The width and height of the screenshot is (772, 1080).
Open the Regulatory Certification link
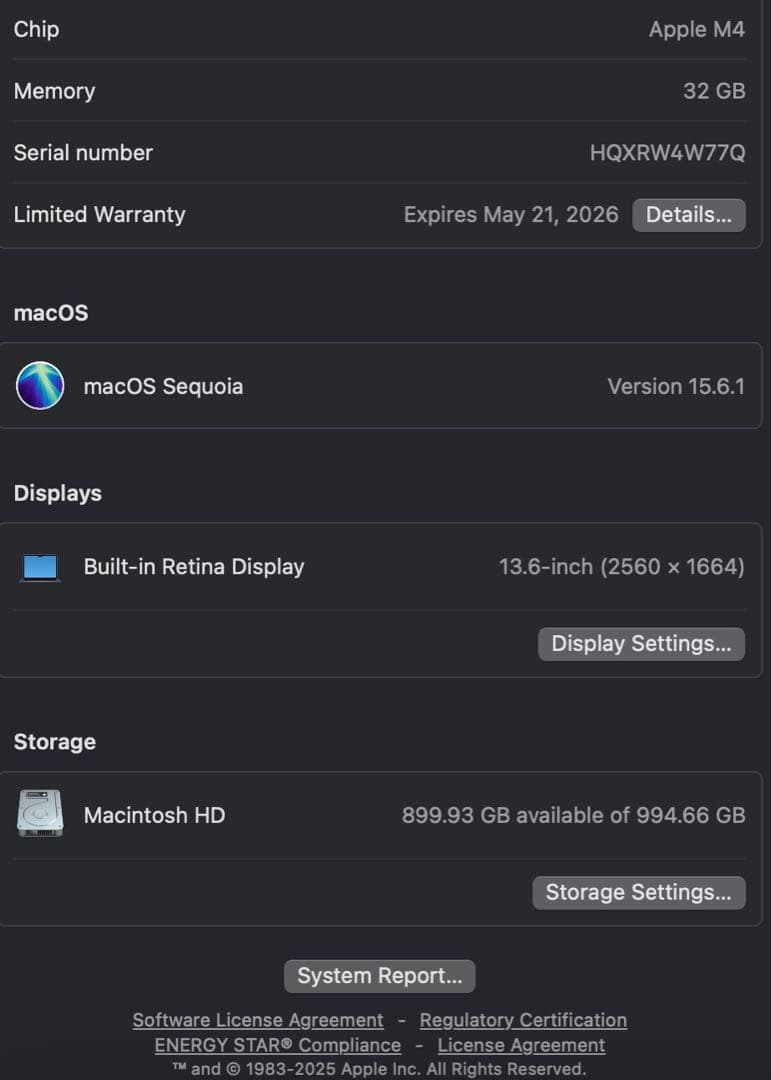[524, 1019]
